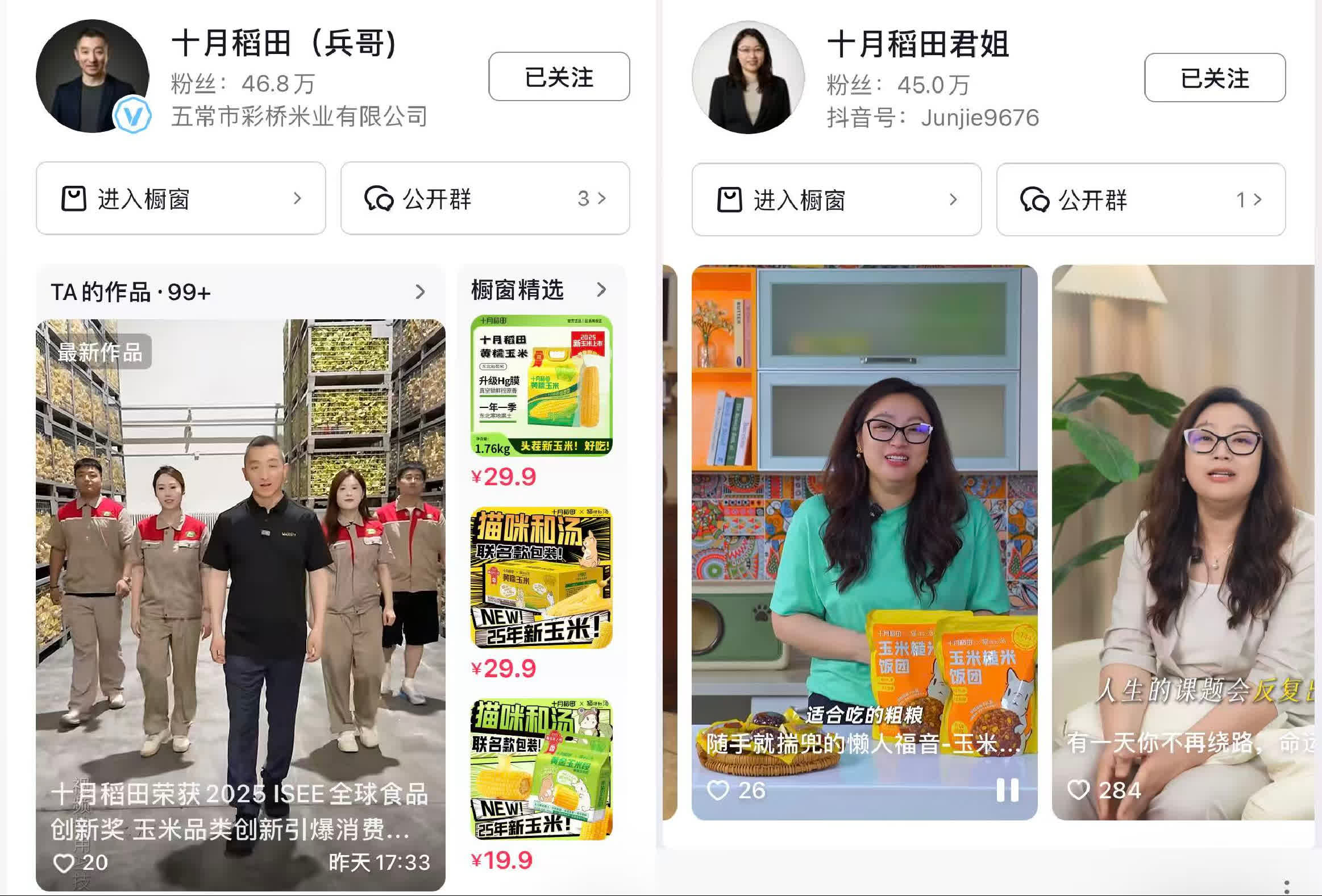Enter 君姐's 进入橱窗 shop window
This screenshot has width=1322, height=896.
click(x=836, y=199)
